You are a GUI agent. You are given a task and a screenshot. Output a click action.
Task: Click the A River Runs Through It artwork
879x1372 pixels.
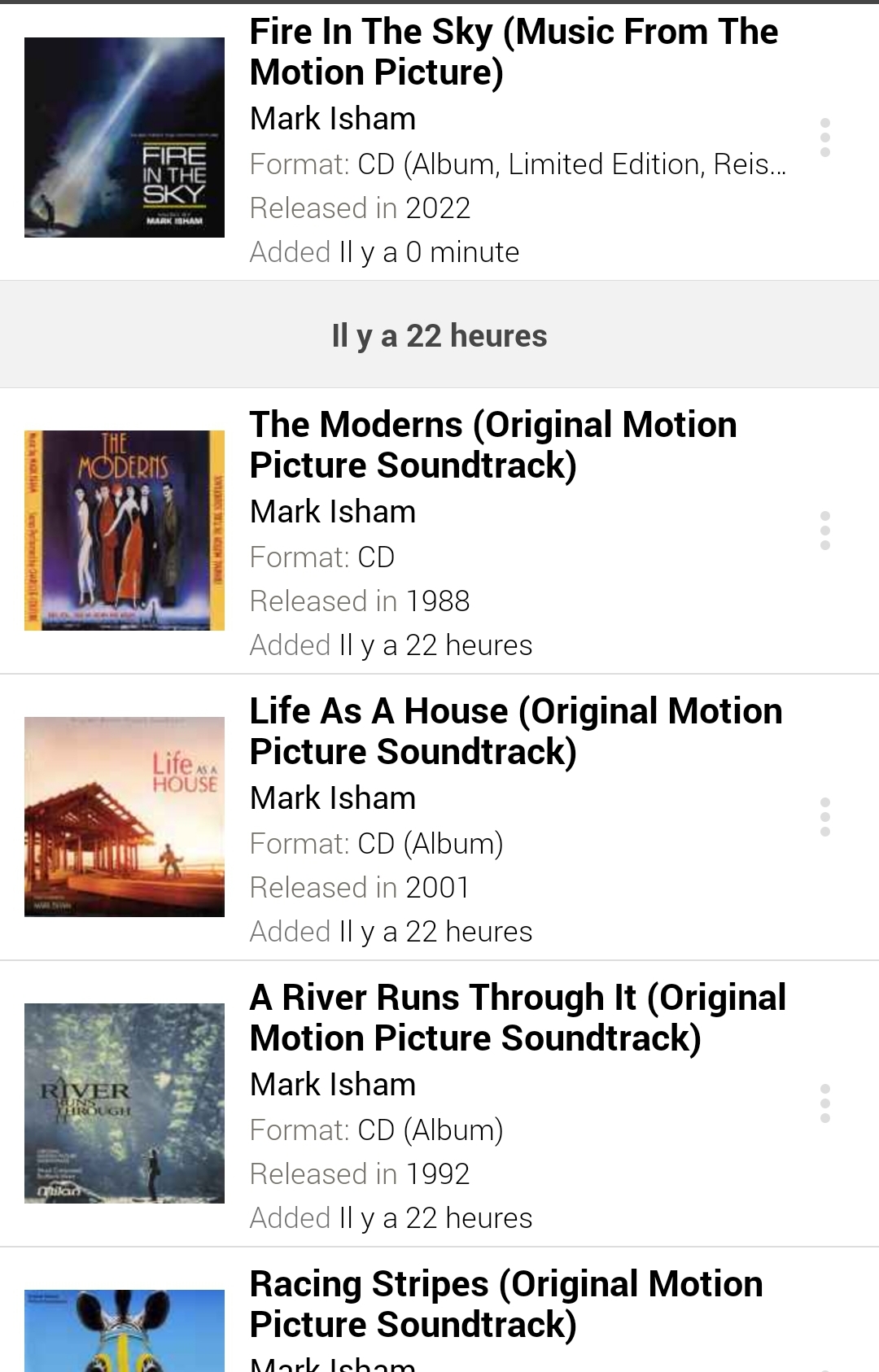(124, 1103)
